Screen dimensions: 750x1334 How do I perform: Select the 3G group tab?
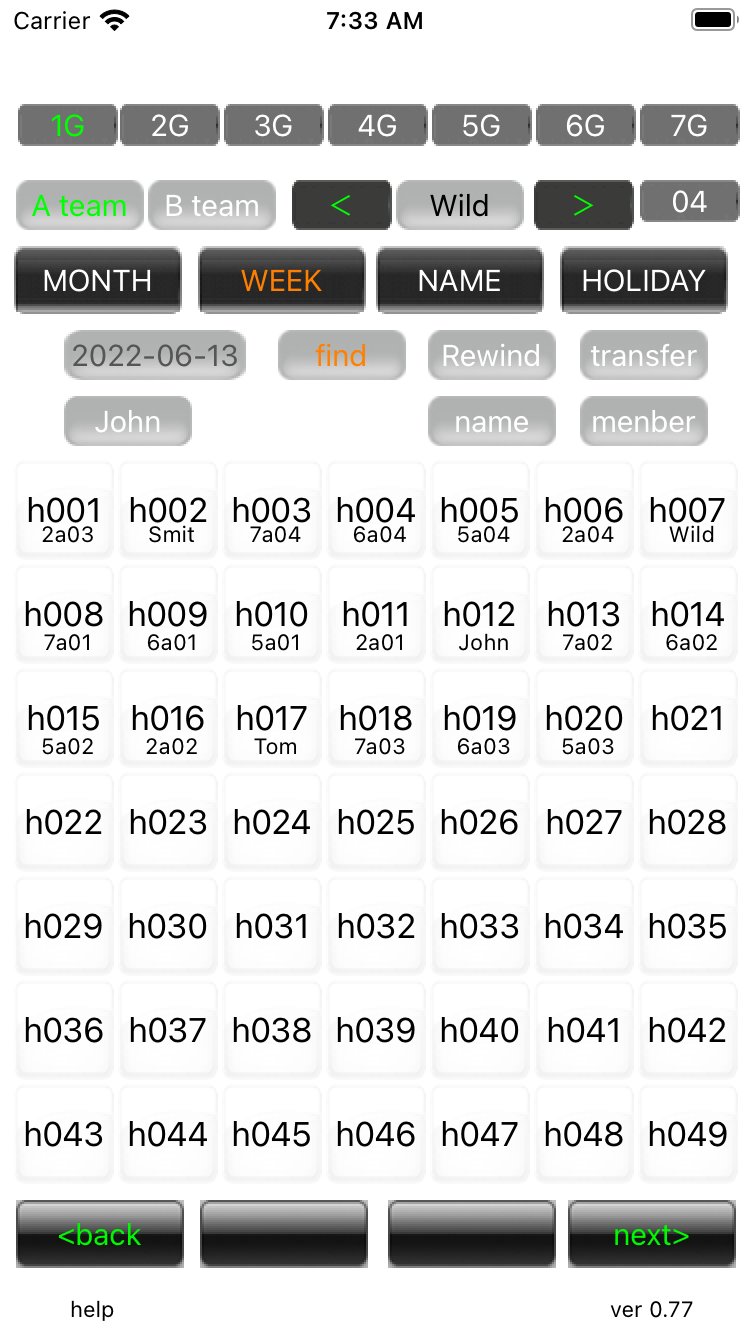pos(273,126)
